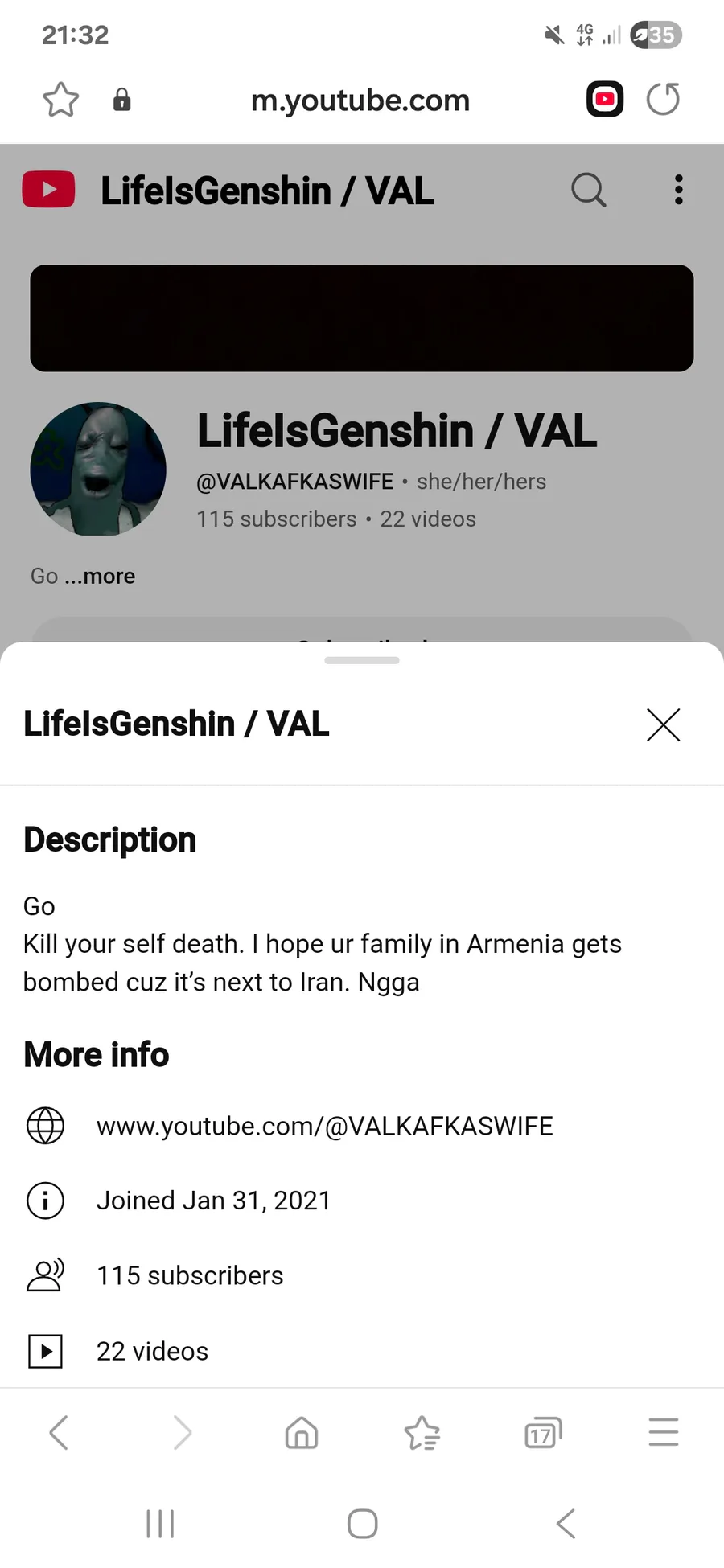Screen dimensions: 724x1568
Task: Tap the m.youtube.com address bar
Action: coord(360,101)
